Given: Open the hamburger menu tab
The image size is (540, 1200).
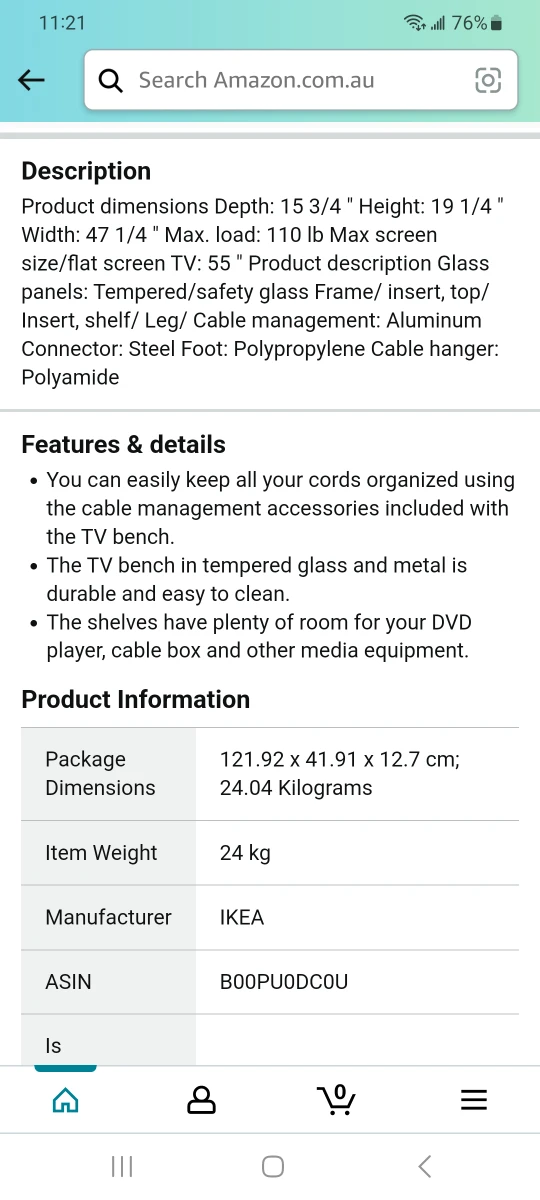Looking at the screenshot, I should [473, 1100].
